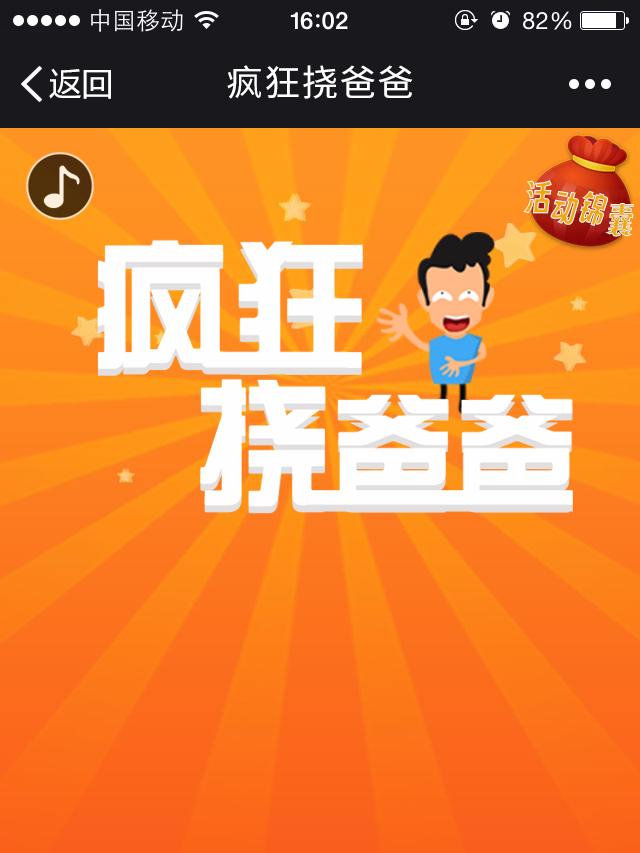The height and width of the screenshot is (853, 640).
Task: Go back with the 返回 button
Action: point(66,85)
